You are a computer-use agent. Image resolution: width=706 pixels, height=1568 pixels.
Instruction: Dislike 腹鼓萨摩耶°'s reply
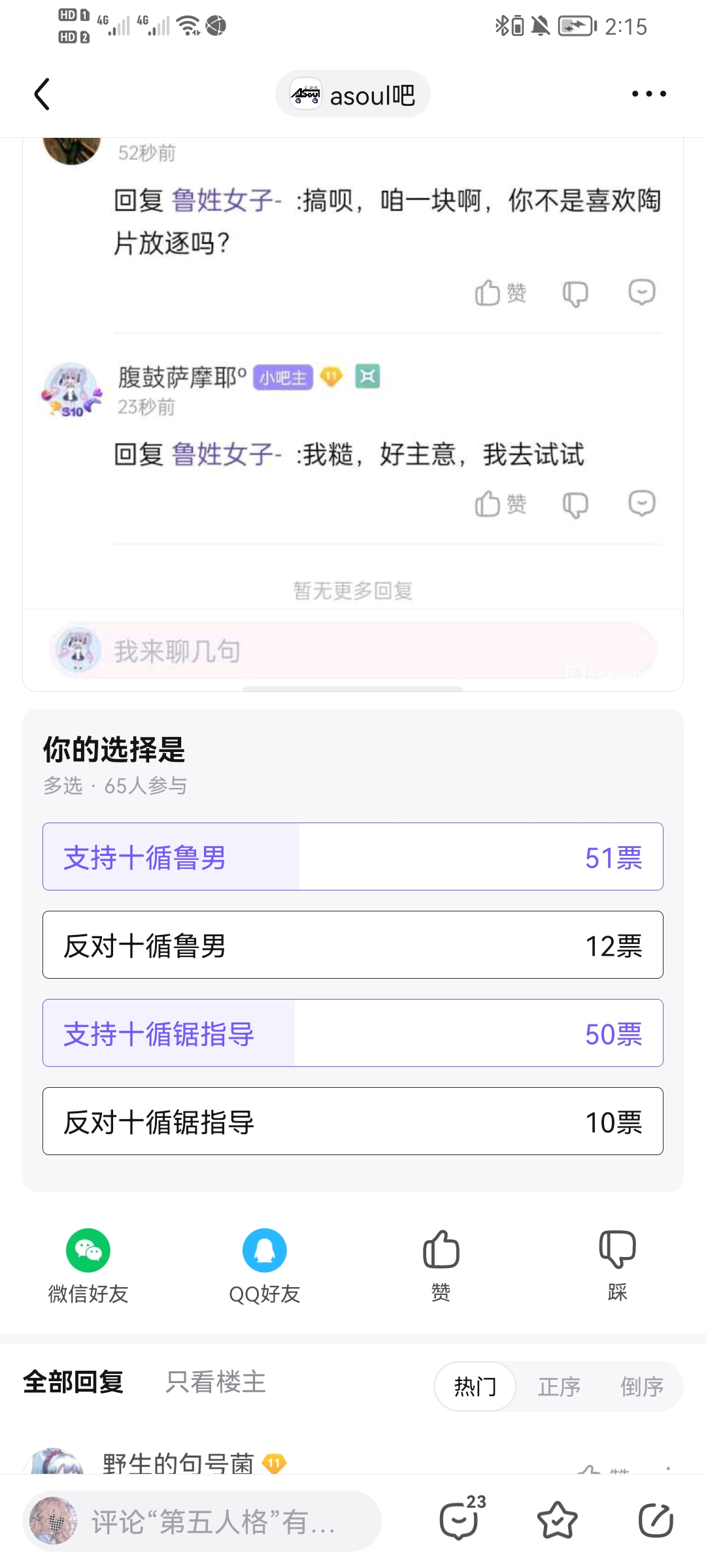[x=575, y=504]
